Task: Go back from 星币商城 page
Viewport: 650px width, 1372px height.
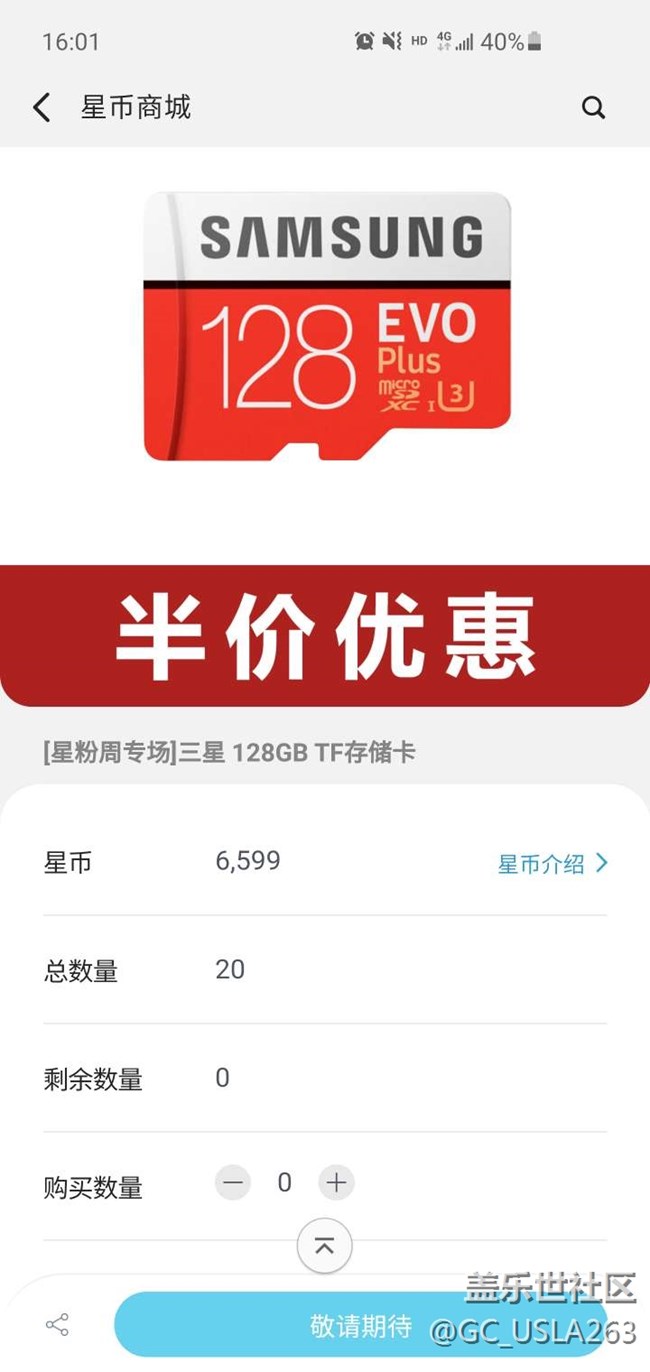Action: 41,107
